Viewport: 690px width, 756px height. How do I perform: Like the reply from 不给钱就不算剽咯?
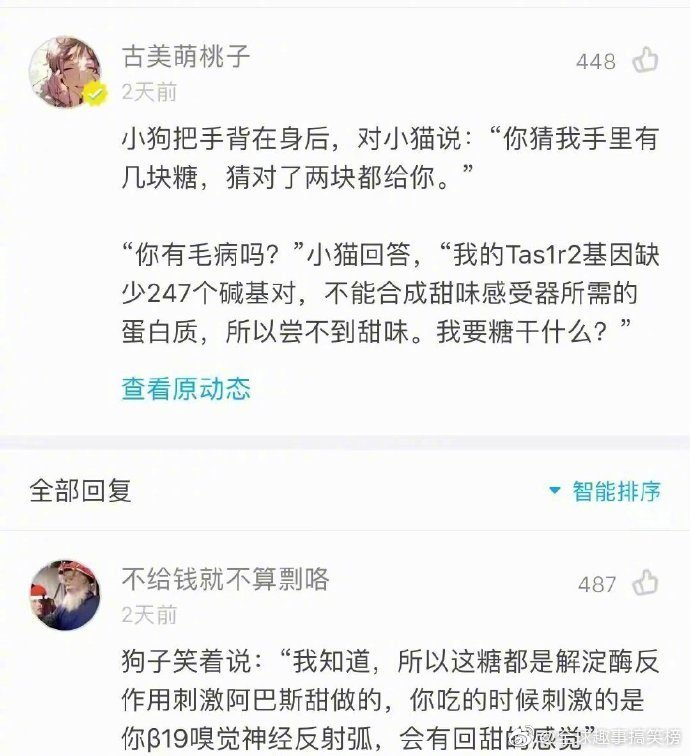[646, 583]
